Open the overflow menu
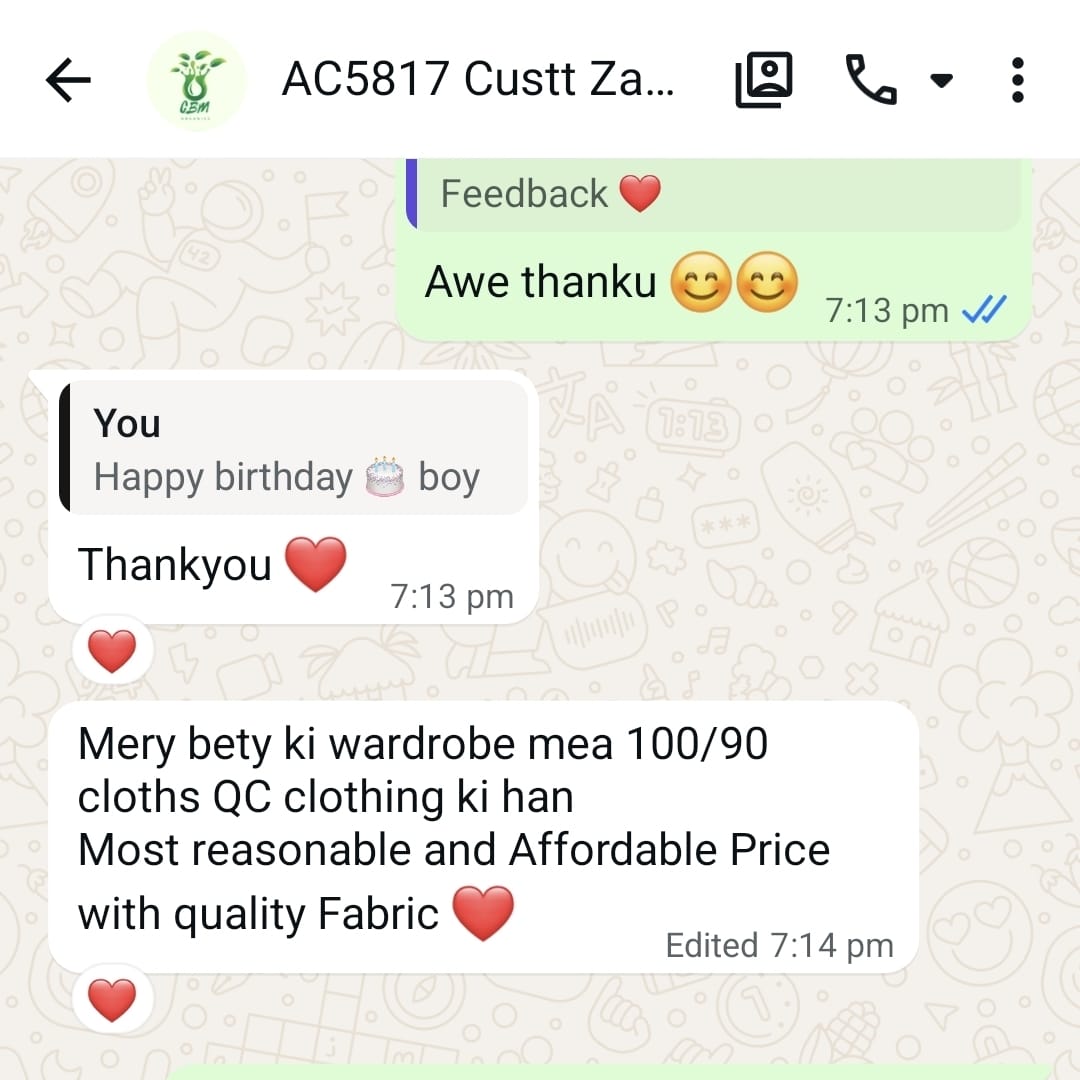The width and height of the screenshot is (1080, 1080). pyautogui.click(x=1017, y=80)
